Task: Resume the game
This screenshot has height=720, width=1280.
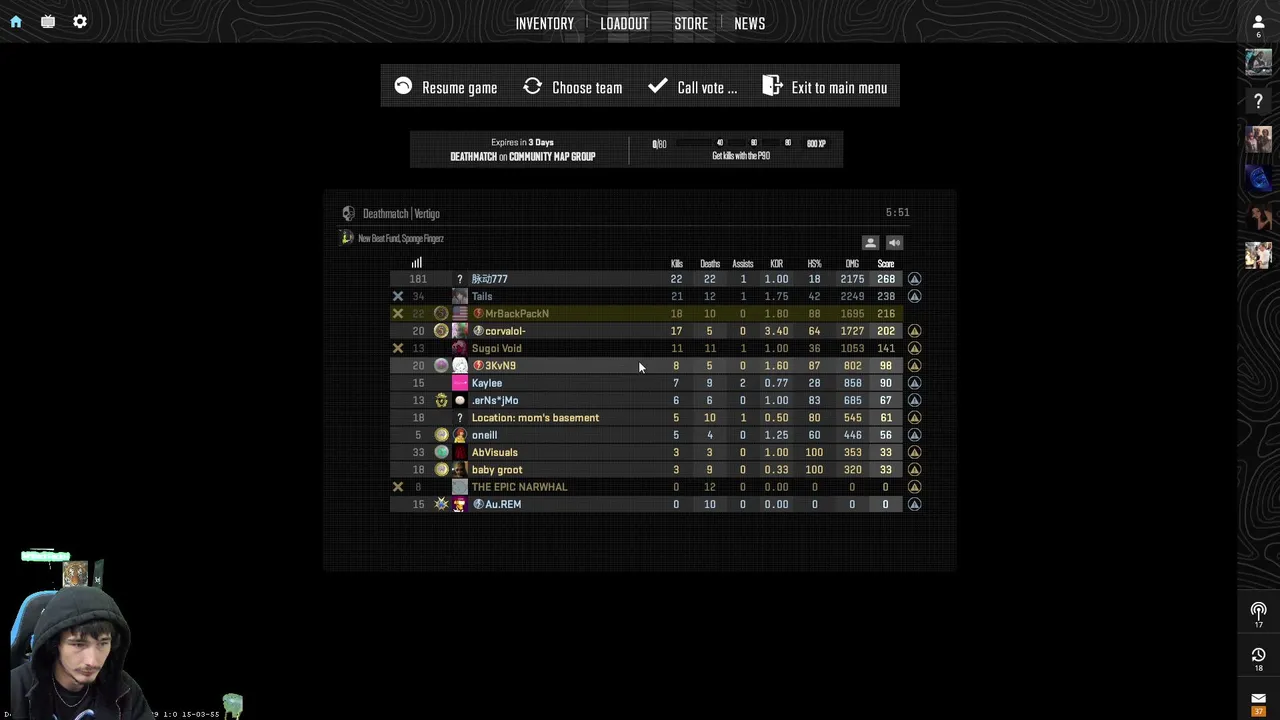Action: (445, 87)
